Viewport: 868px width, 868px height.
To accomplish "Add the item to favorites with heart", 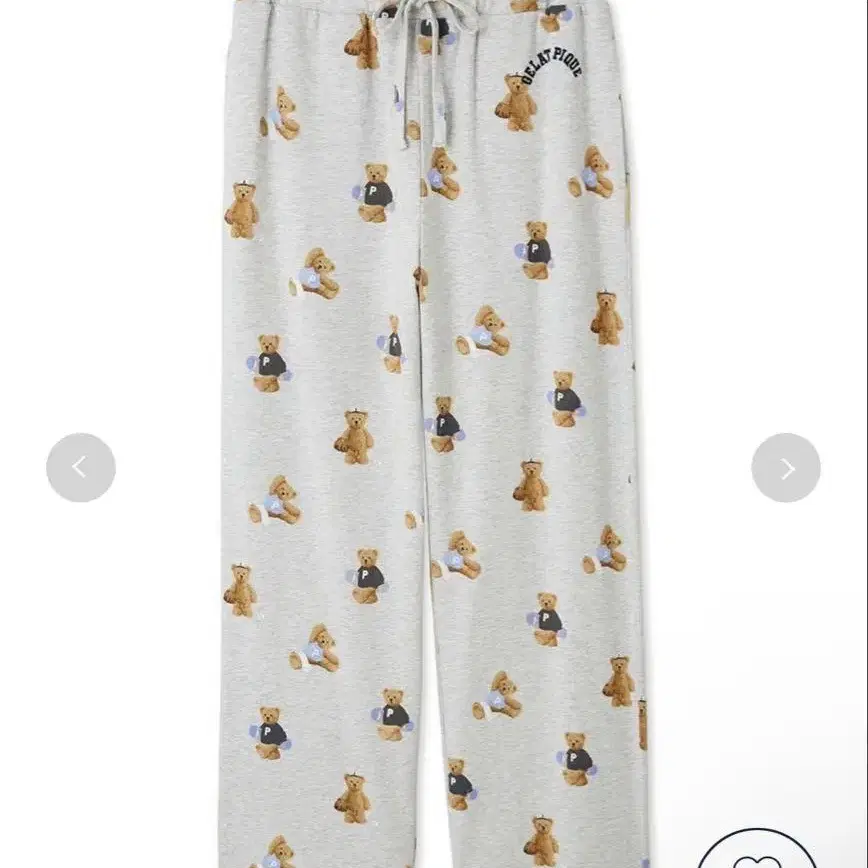I will click(x=757, y=850).
